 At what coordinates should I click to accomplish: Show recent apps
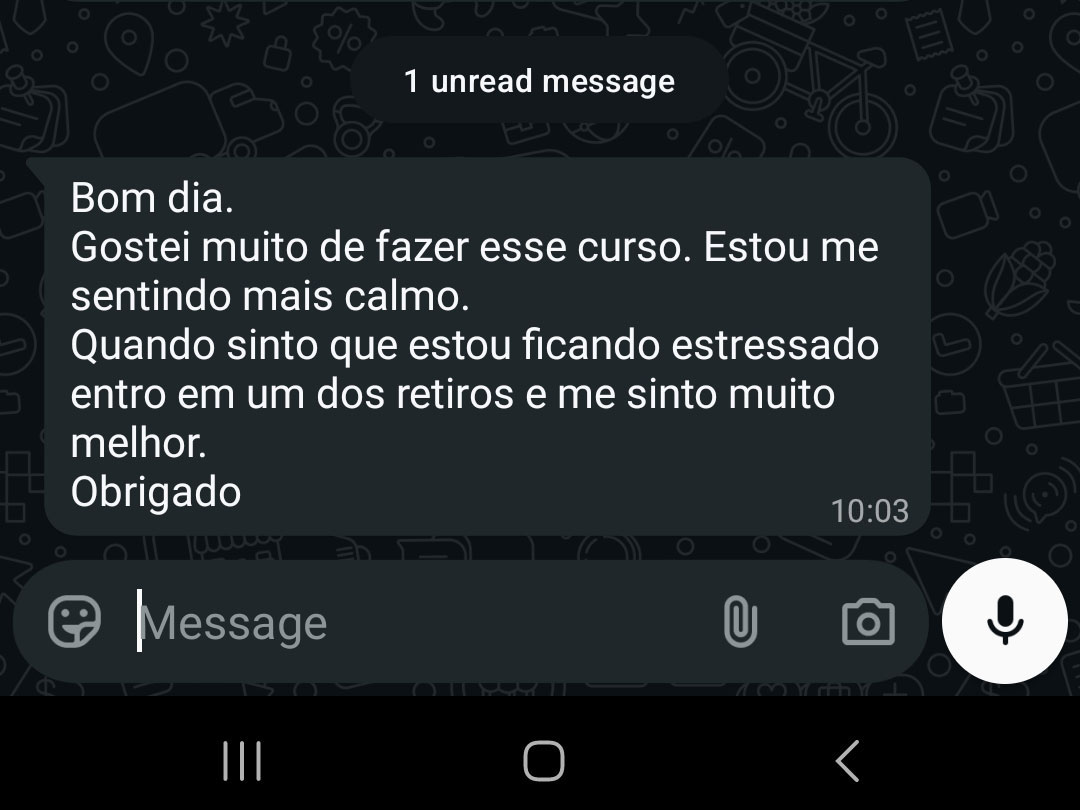click(x=241, y=761)
